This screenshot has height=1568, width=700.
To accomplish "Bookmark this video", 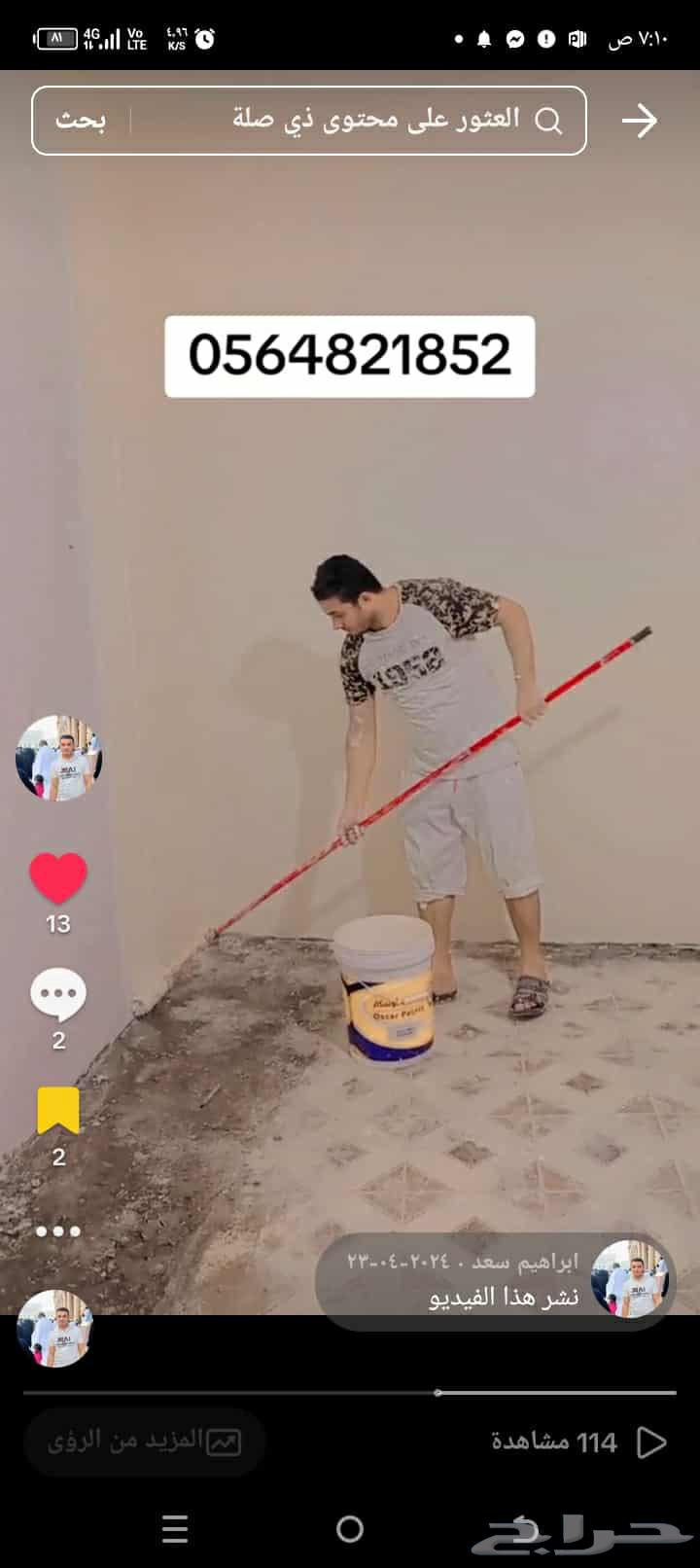I will (58, 1111).
